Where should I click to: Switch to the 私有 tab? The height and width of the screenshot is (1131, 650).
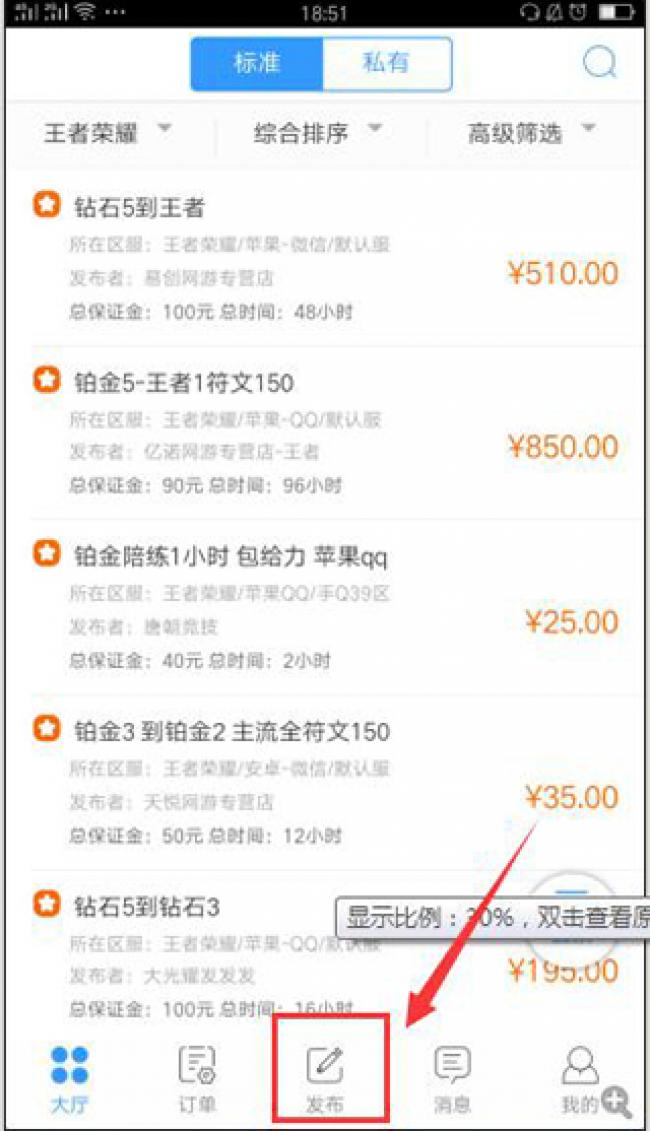click(386, 64)
